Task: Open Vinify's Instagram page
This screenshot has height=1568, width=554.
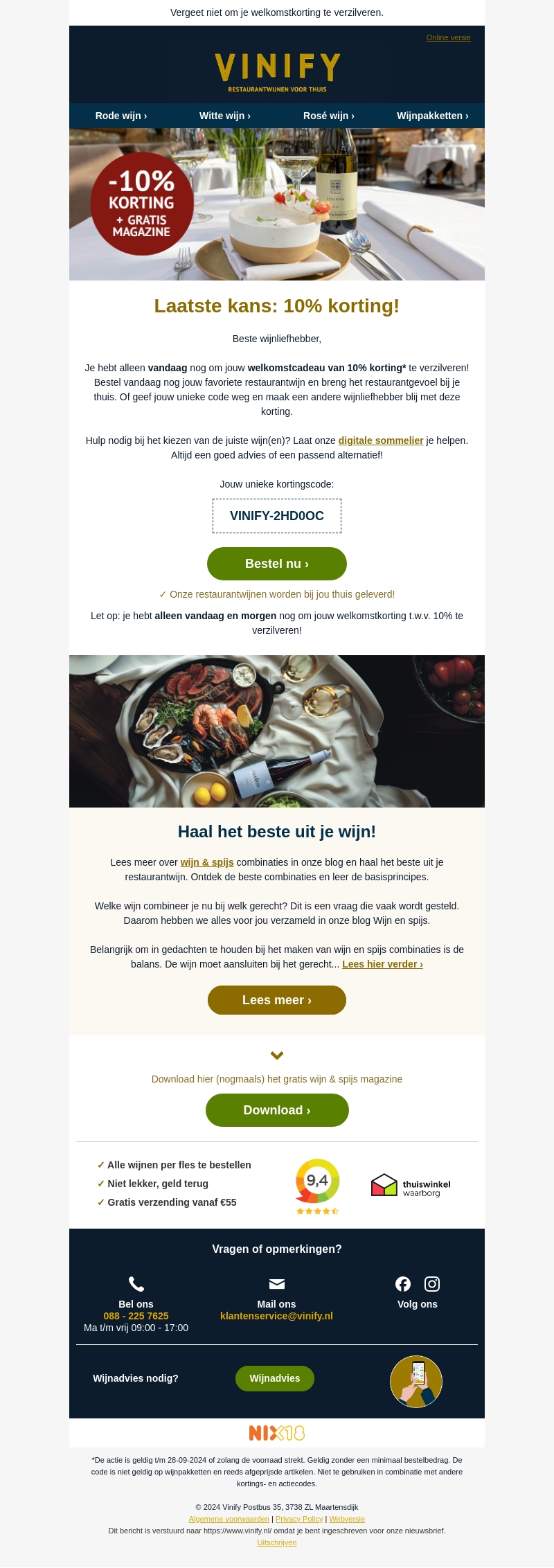Action: coord(432,1284)
